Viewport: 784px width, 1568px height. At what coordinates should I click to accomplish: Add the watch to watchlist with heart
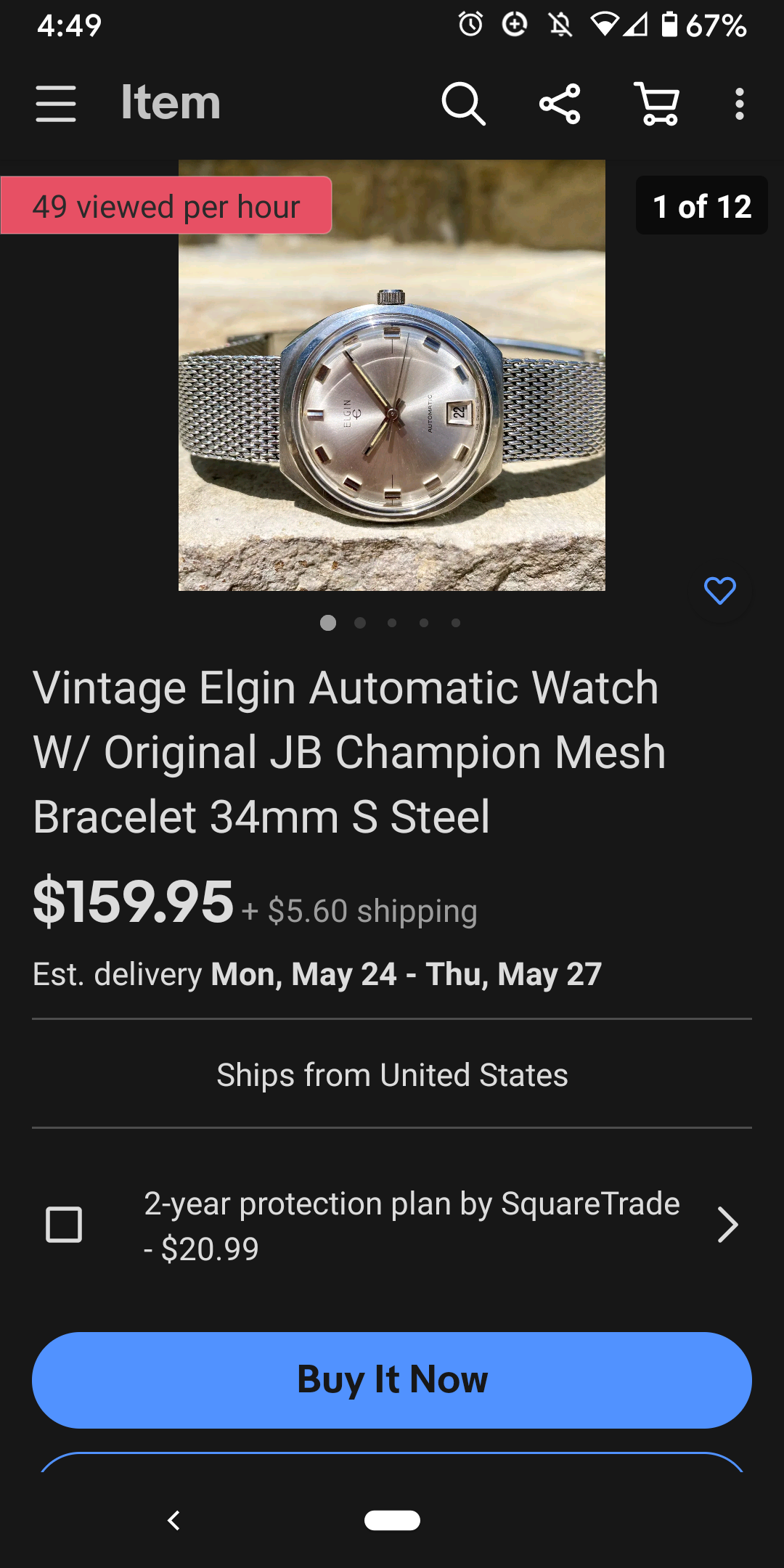click(x=719, y=591)
